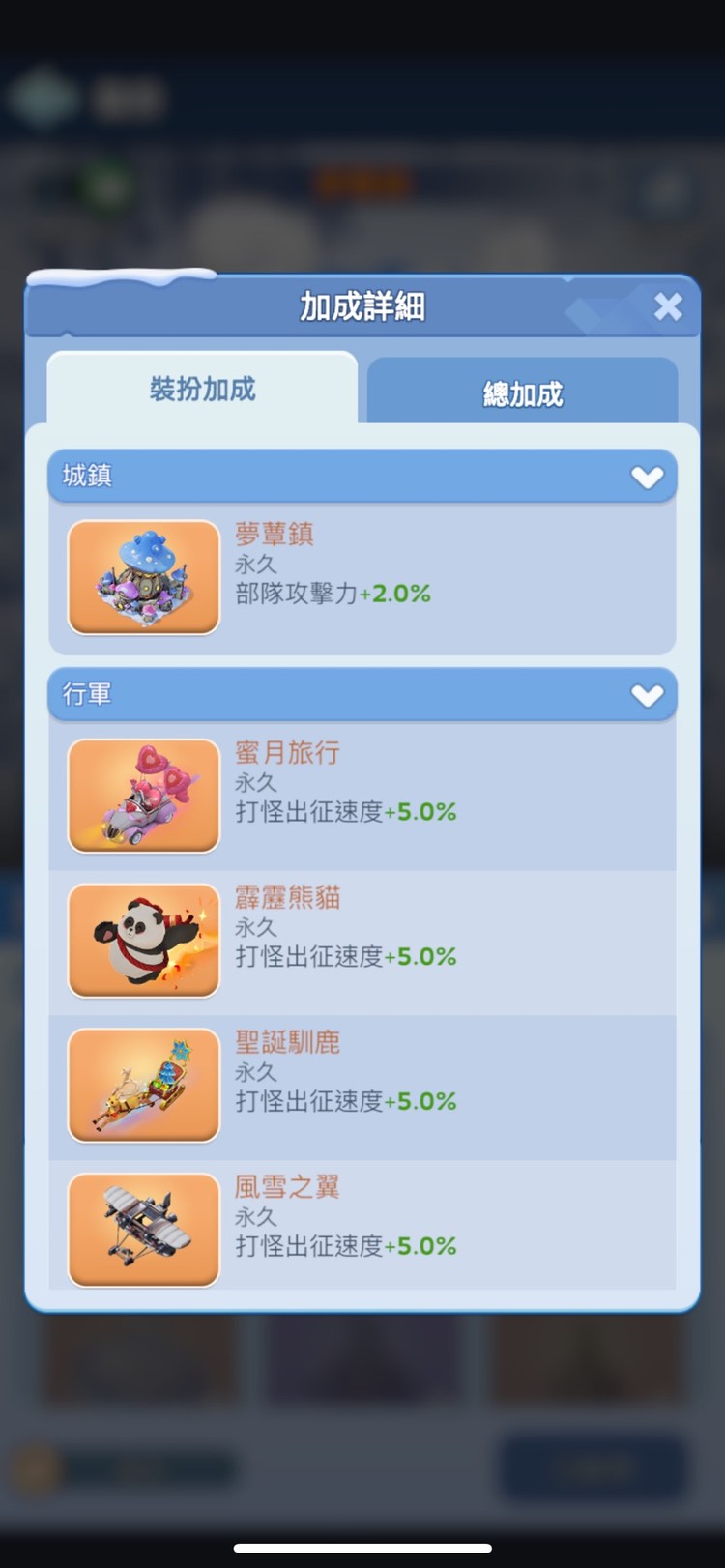The height and width of the screenshot is (1568, 725).
Task: Toggle the 夢蕈鎮 town skin entry
Action: [x=362, y=577]
